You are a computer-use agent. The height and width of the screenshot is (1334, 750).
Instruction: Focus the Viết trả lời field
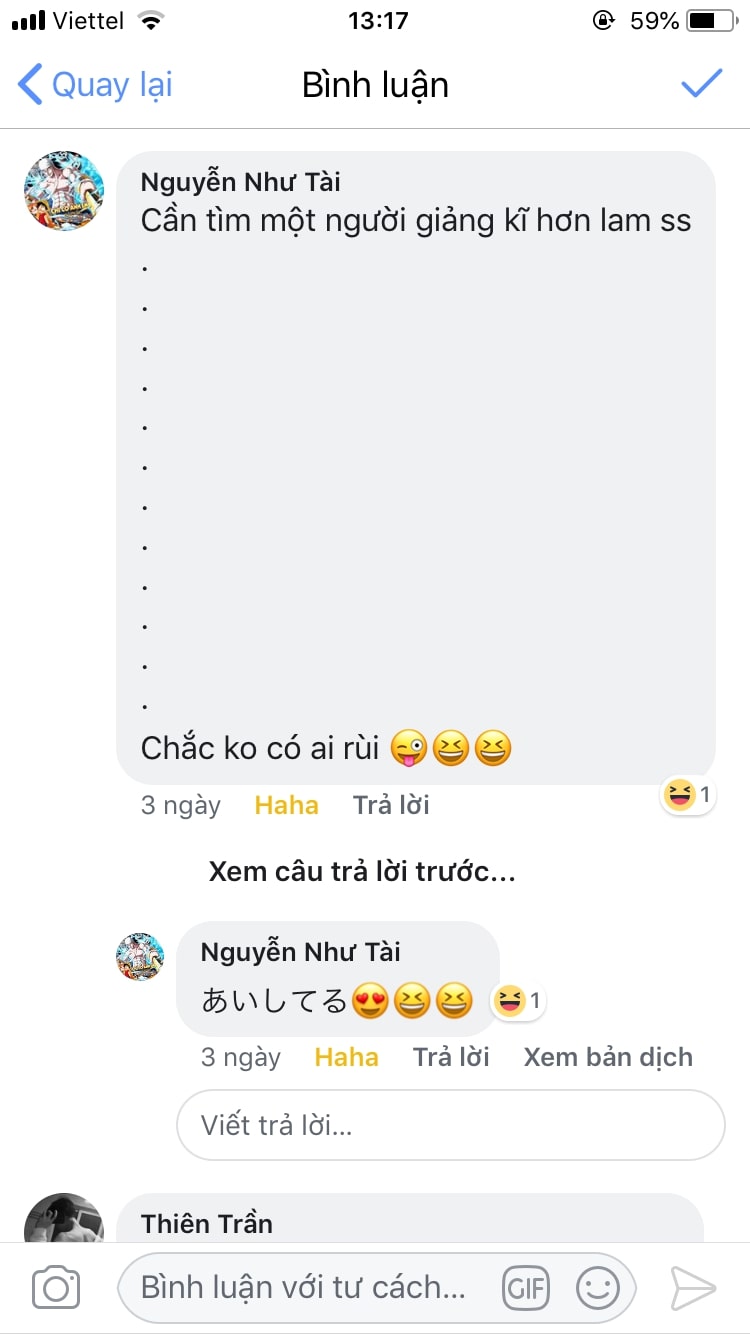pyautogui.click(x=450, y=1125)
